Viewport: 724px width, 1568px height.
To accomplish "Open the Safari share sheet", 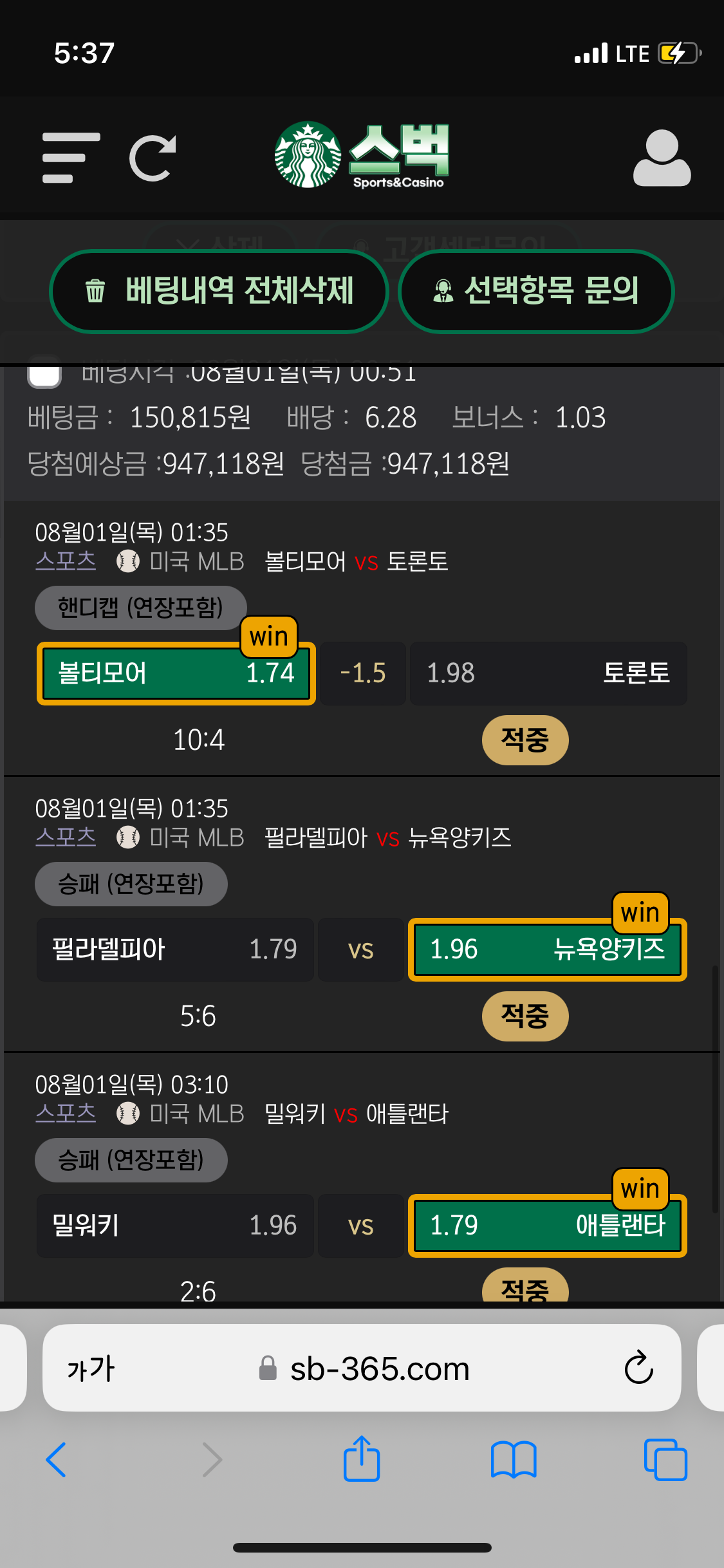I will coord(362,1460).
